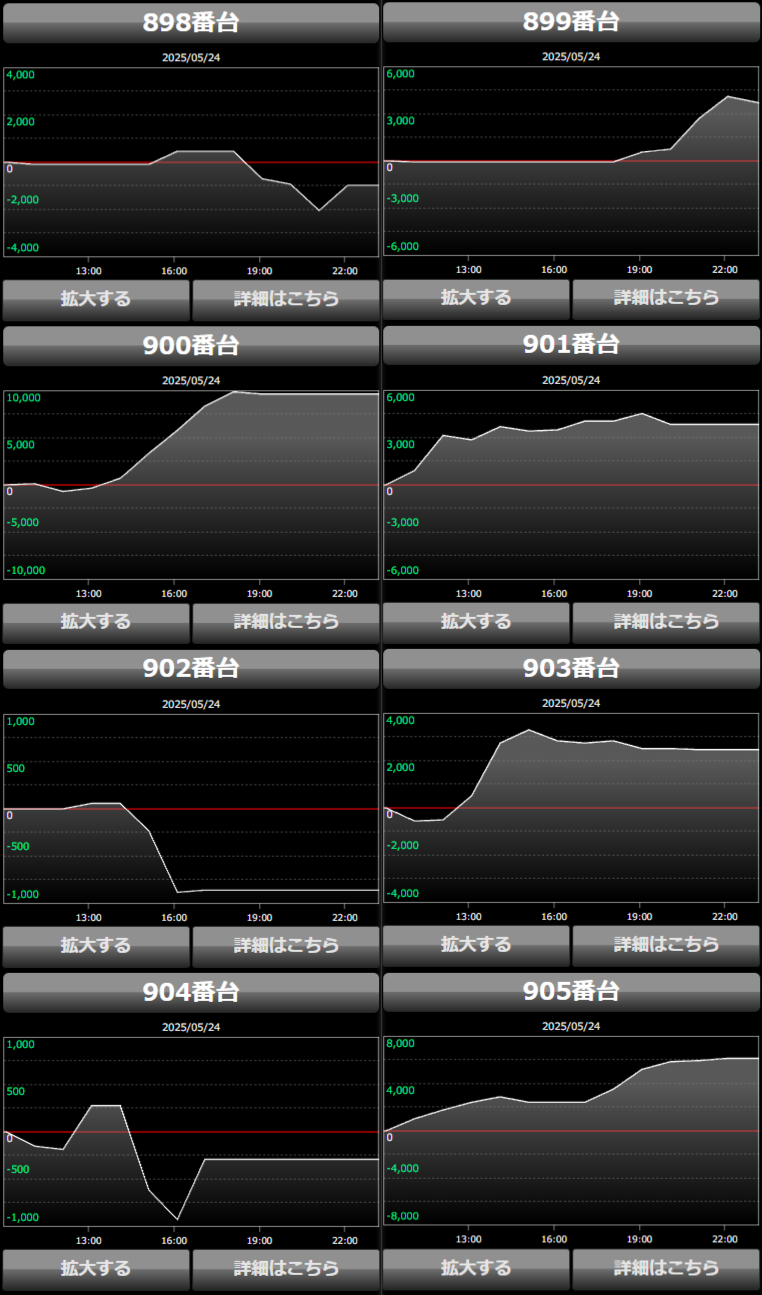
Task: Open details (詳細はこちら) for 900番台
Action: coord(286,621)
